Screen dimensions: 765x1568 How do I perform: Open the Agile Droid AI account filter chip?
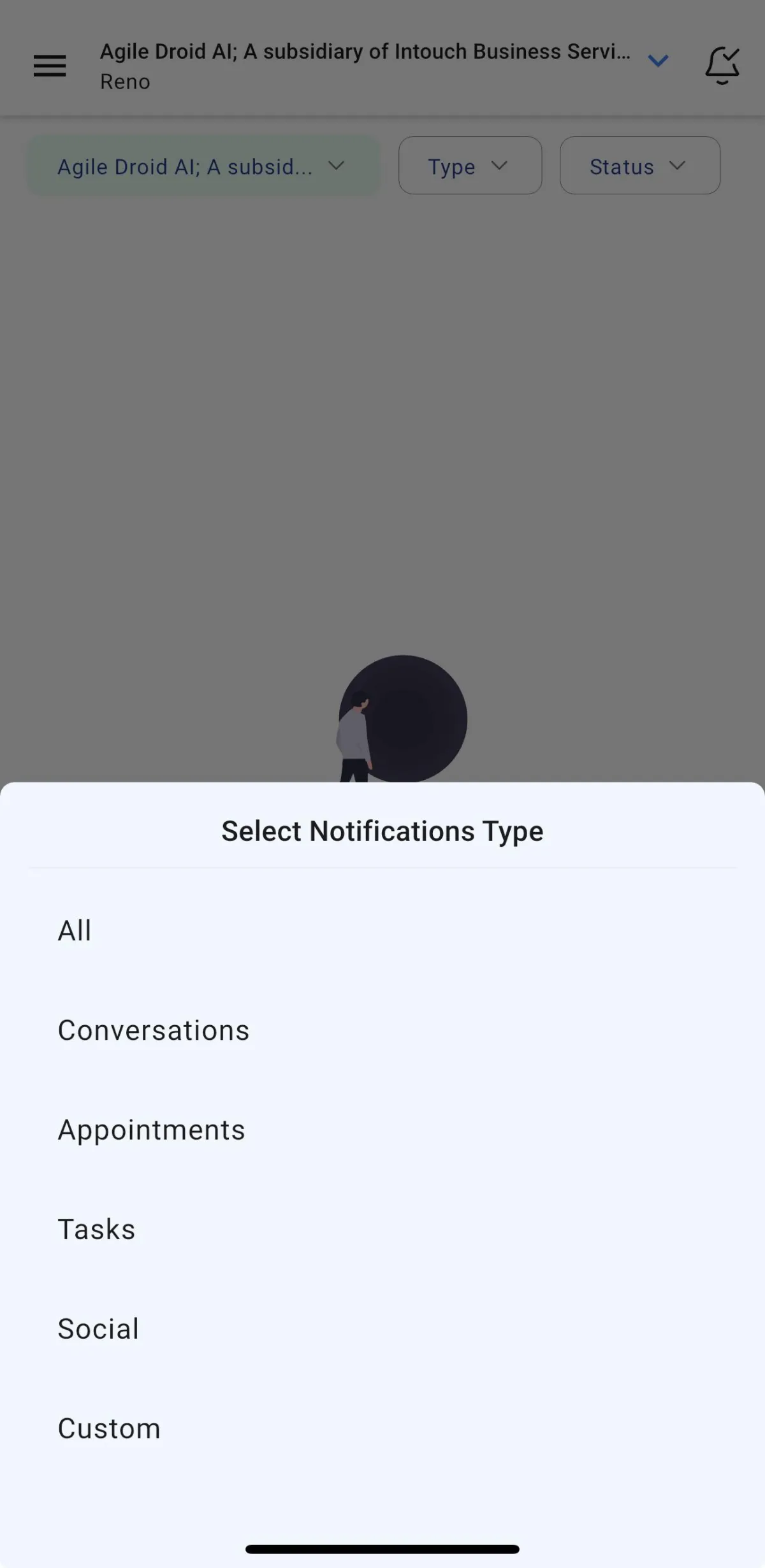coord(203,166)
